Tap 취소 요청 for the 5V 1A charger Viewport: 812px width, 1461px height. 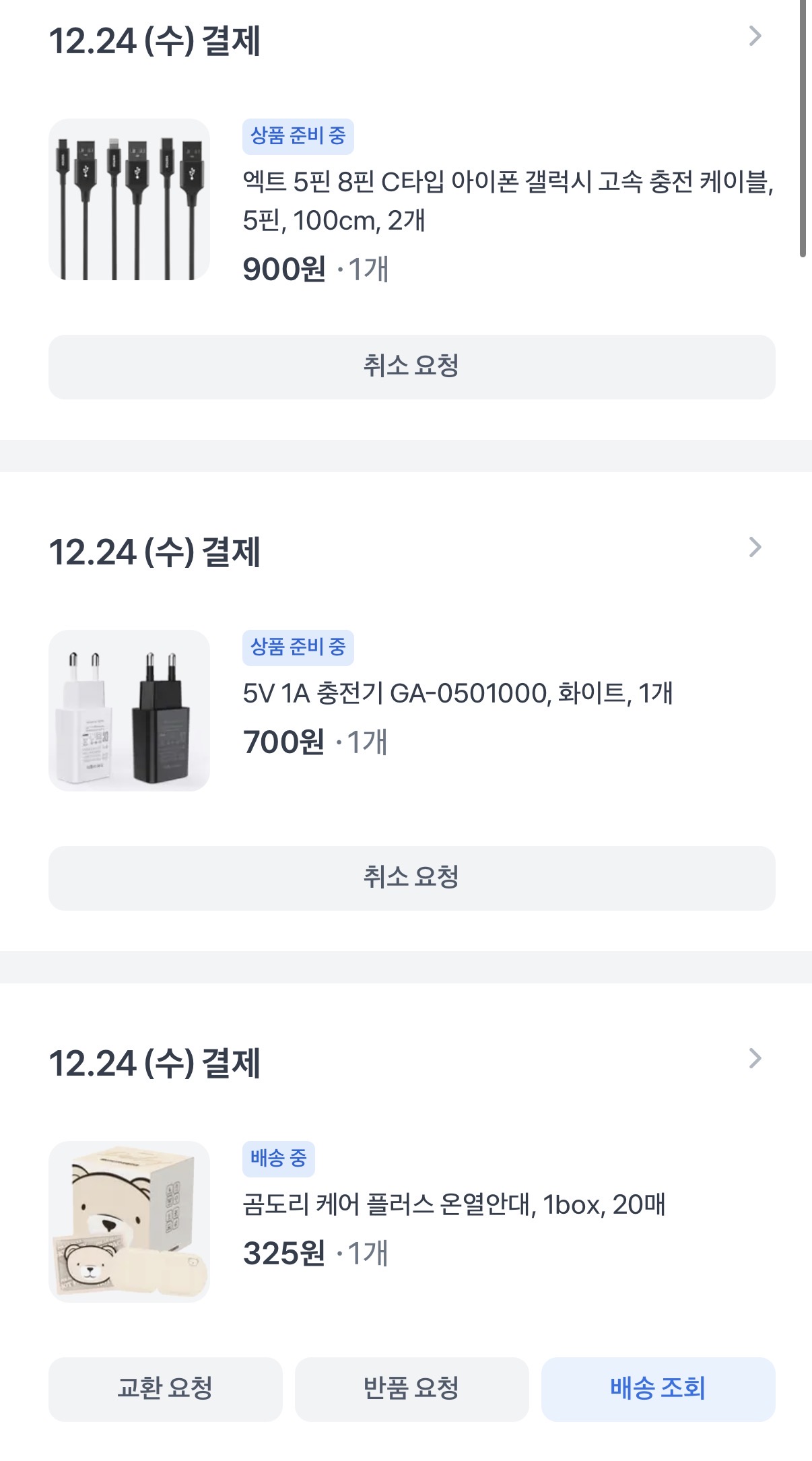coord(411,878)
